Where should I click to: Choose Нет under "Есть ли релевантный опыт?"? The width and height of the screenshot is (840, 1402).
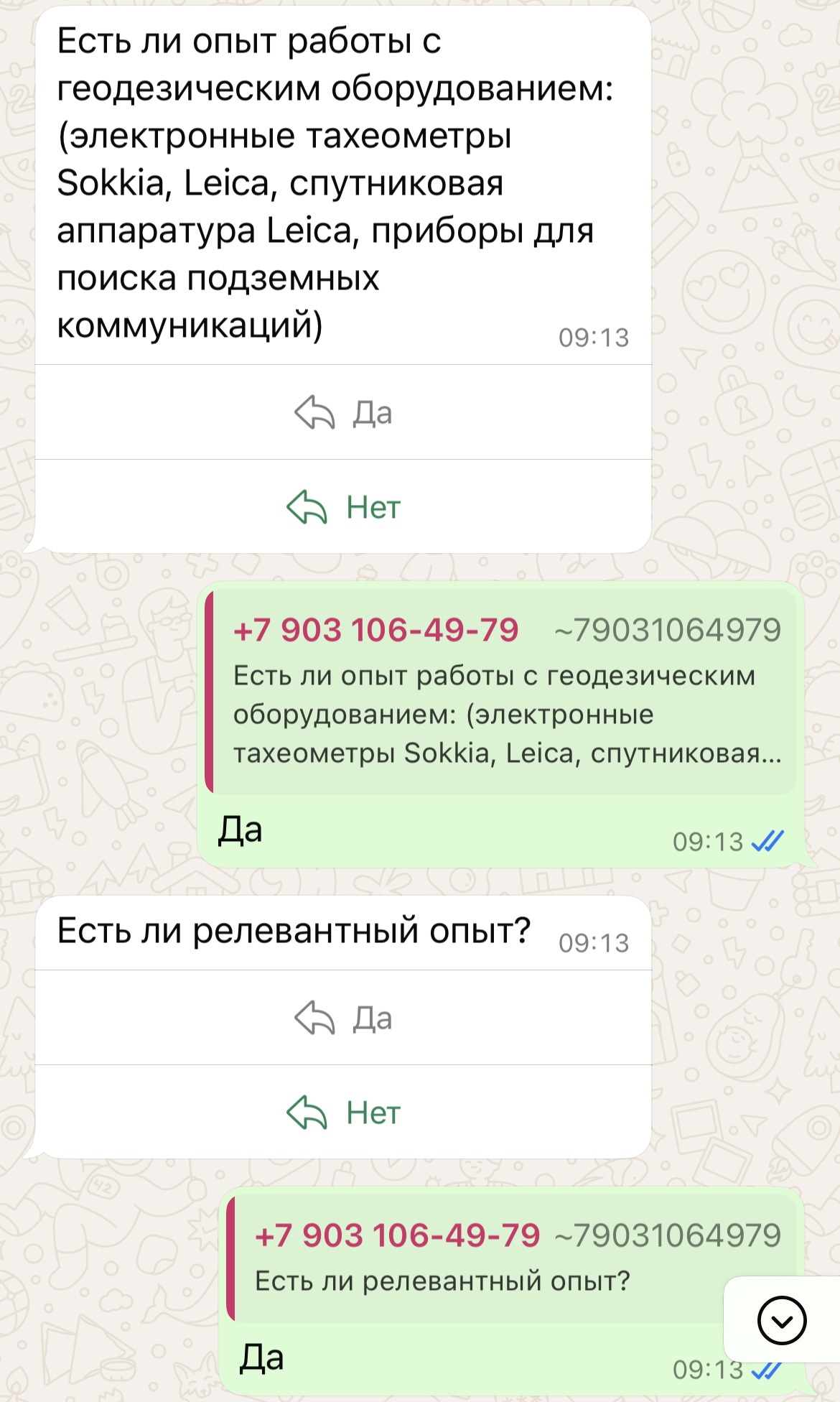(x=343, y=1113)
